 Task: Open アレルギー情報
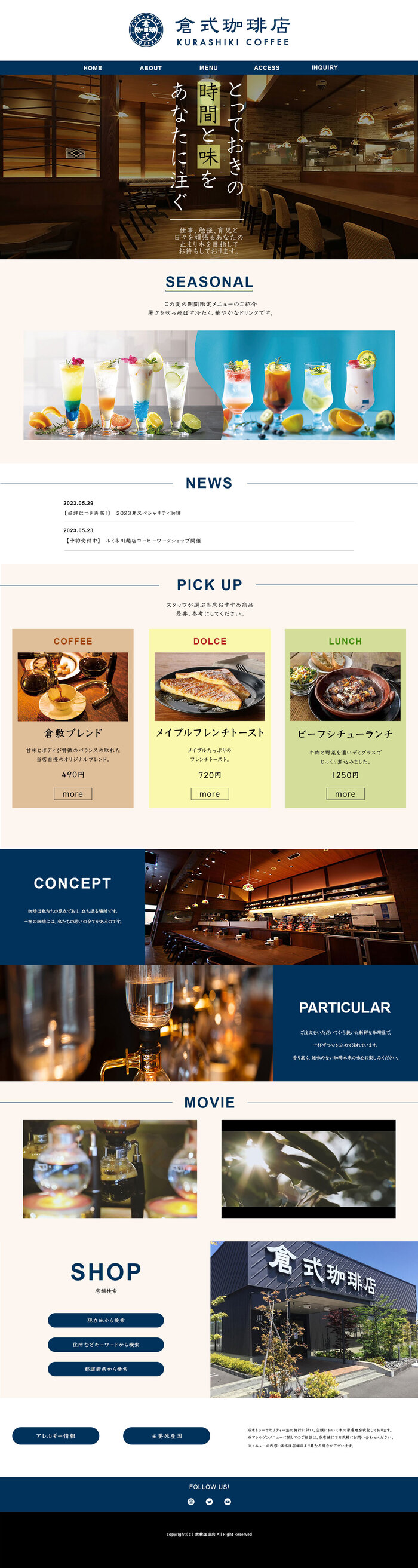(x=56, y=1436)
